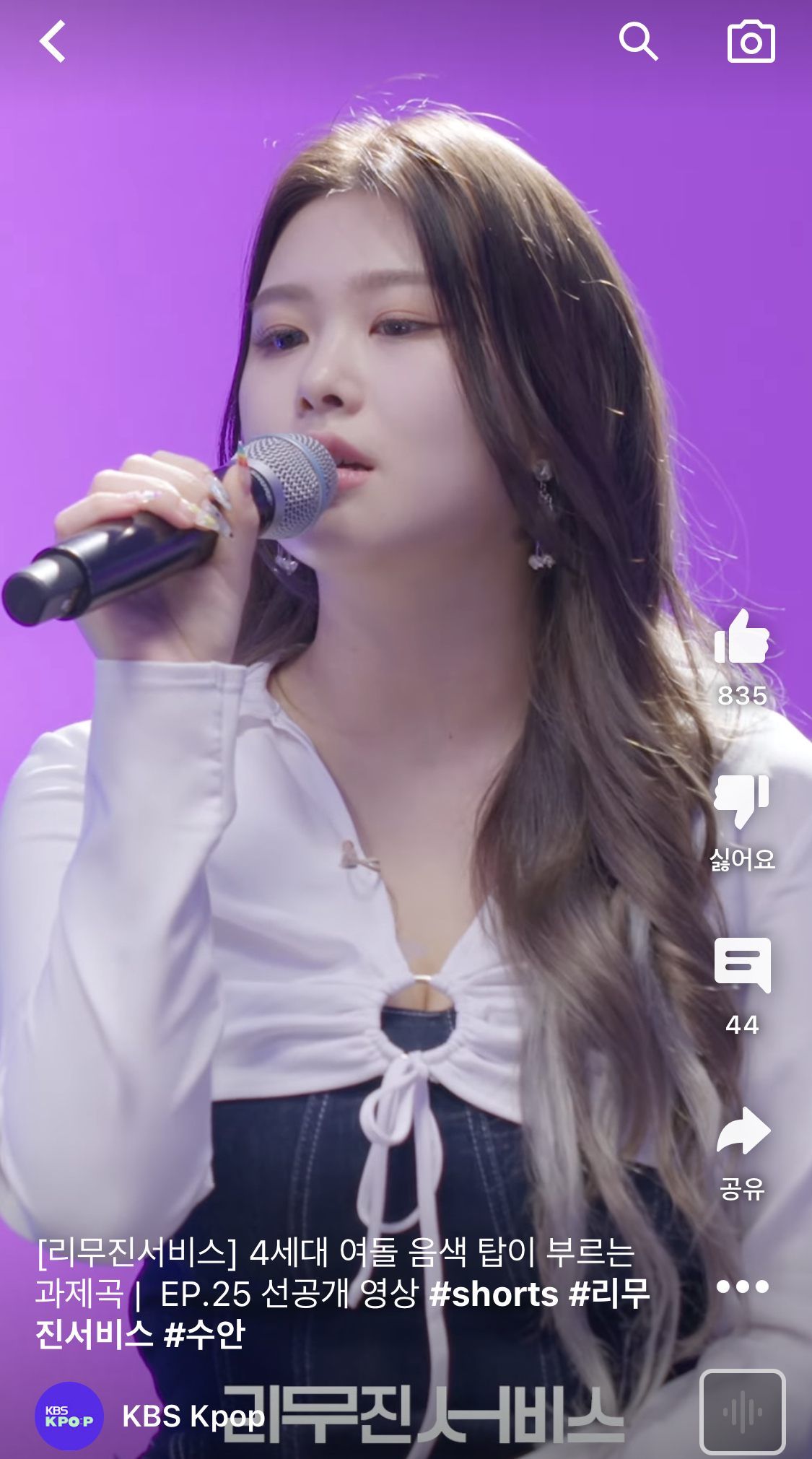Screen dimensions: 812x1459
Task: Dislike this Short (싫어요)
Action: [741, 802]
